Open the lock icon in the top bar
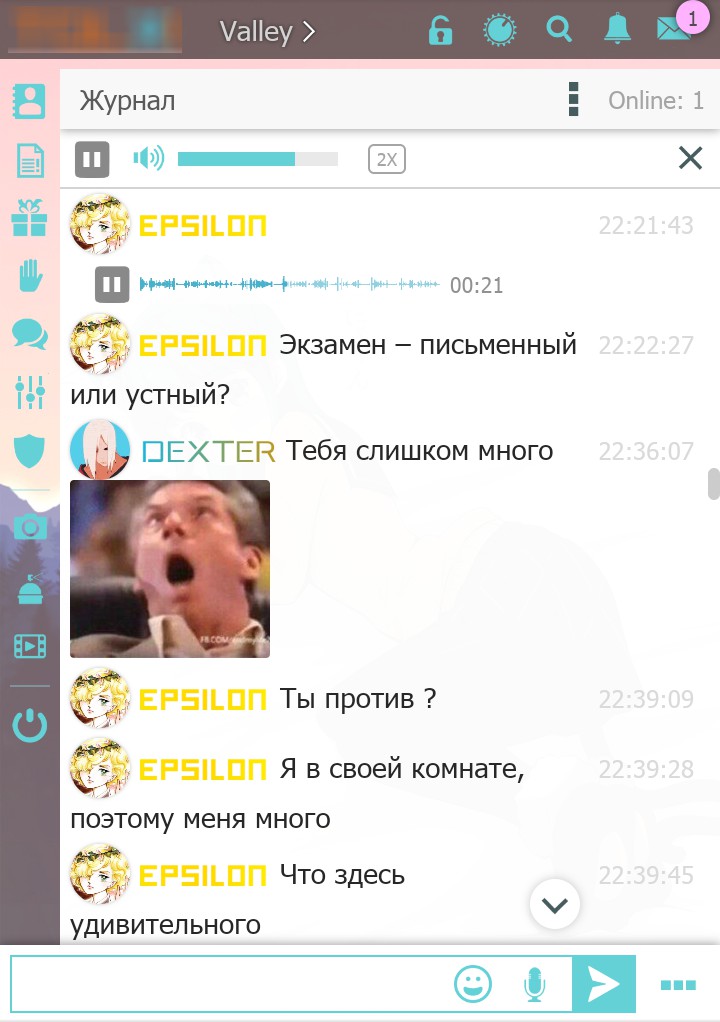 (440, 30)
